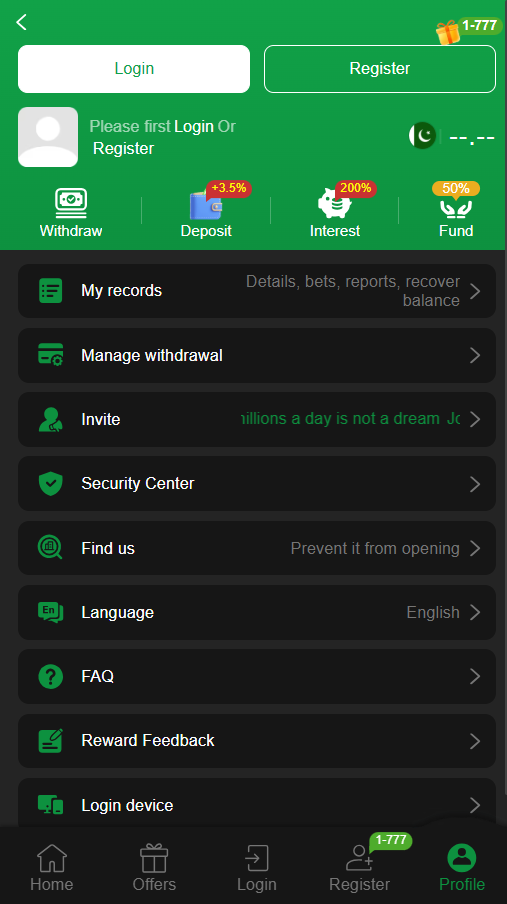This screenshot has width=507, height=904.
Task: Change the Language setting
Action: [x=257, y=612]
